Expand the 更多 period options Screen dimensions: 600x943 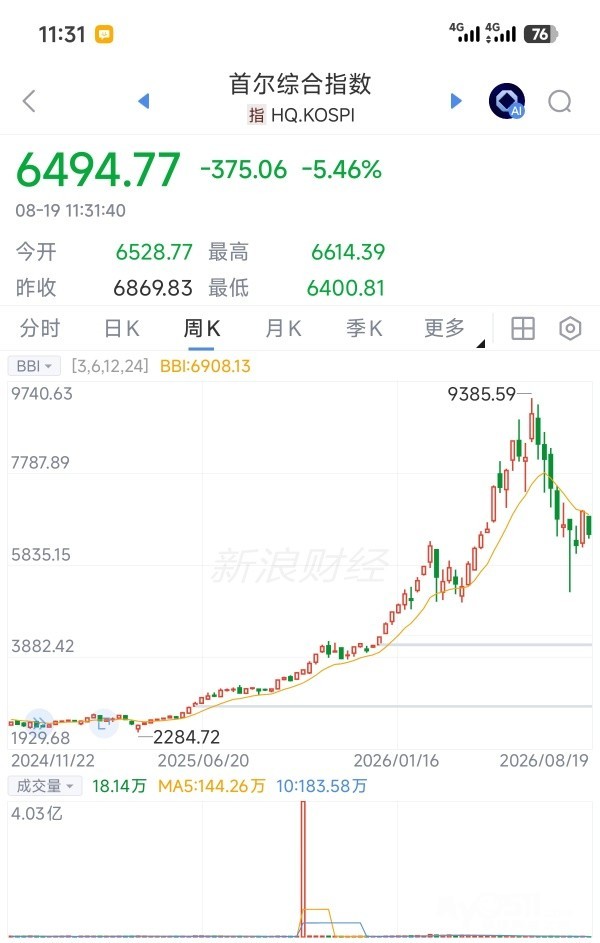coord(445,328)
